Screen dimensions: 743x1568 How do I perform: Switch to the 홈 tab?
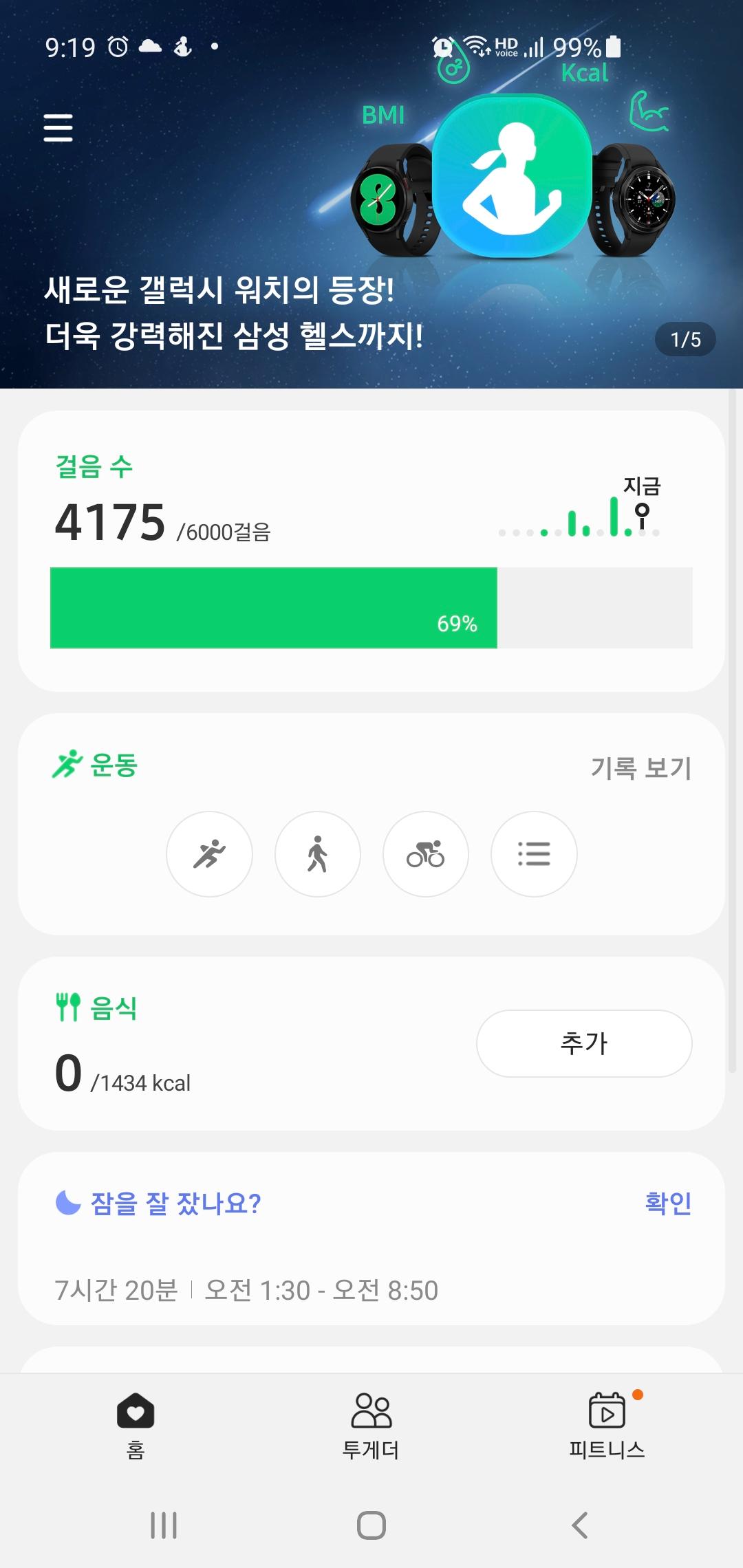136,1425
